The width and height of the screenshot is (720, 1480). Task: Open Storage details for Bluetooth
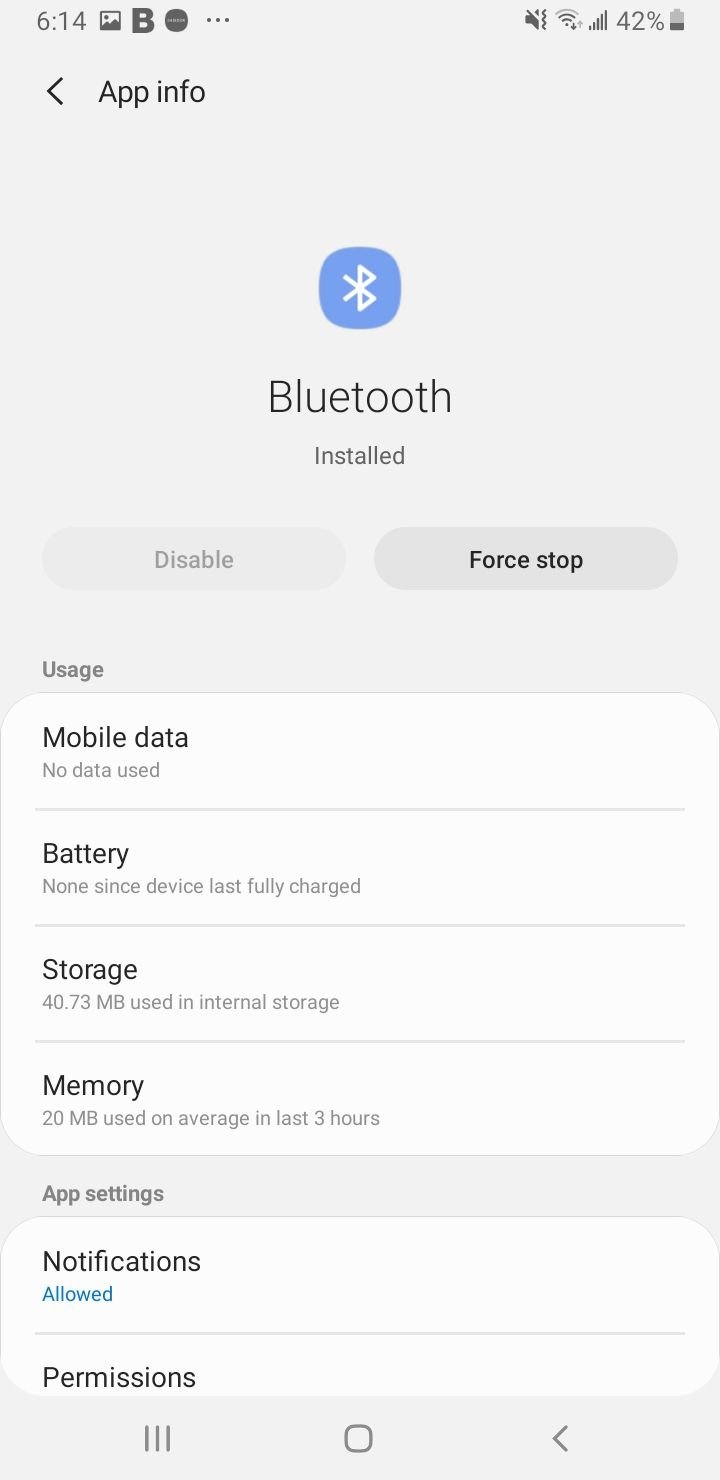pyautogui.click(x=360, y=984)
